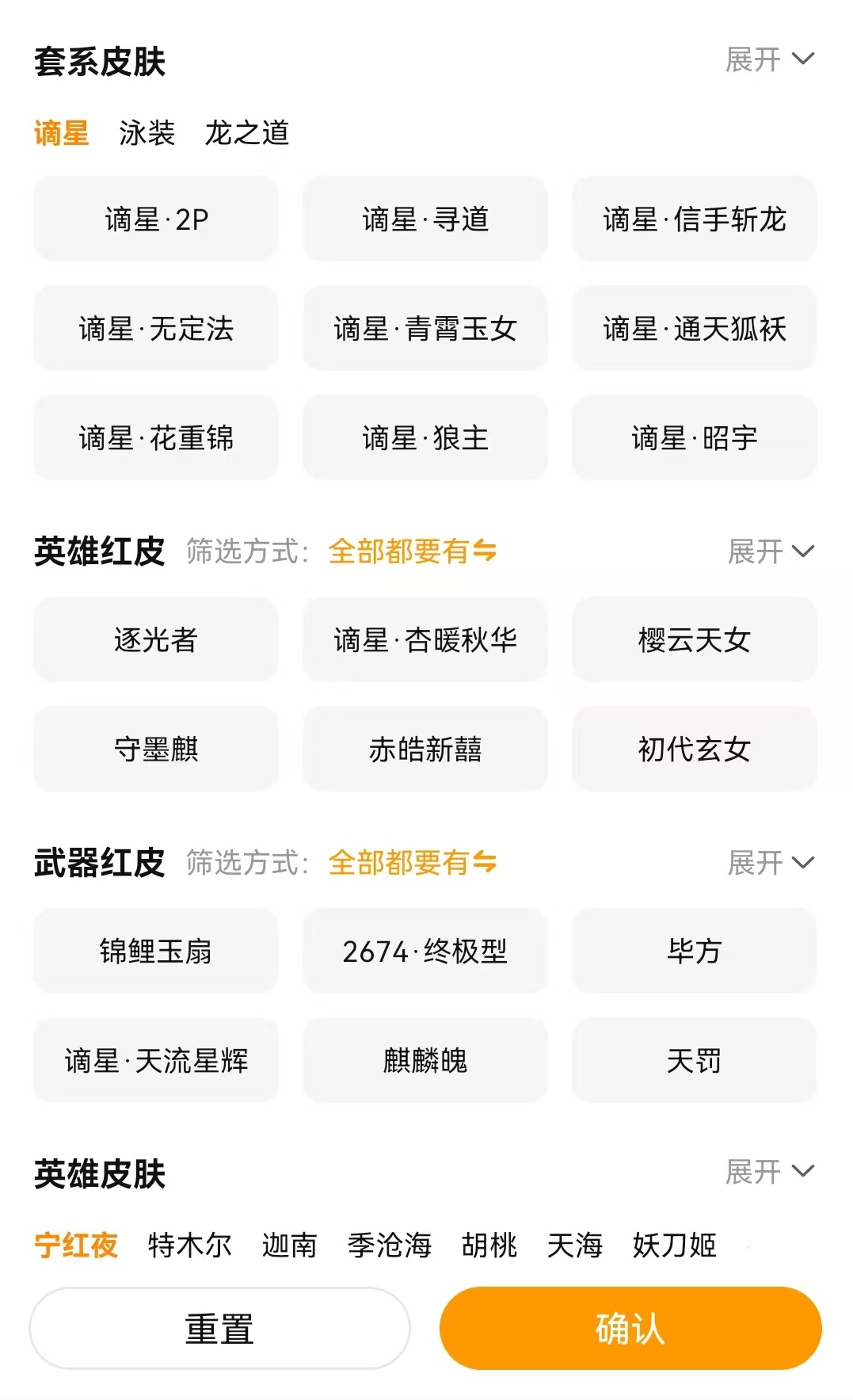The height and width of the screenshot is (1400, 853).
Task: Confirm the filter selection with 确认
Action: (x=630, y=1329)
